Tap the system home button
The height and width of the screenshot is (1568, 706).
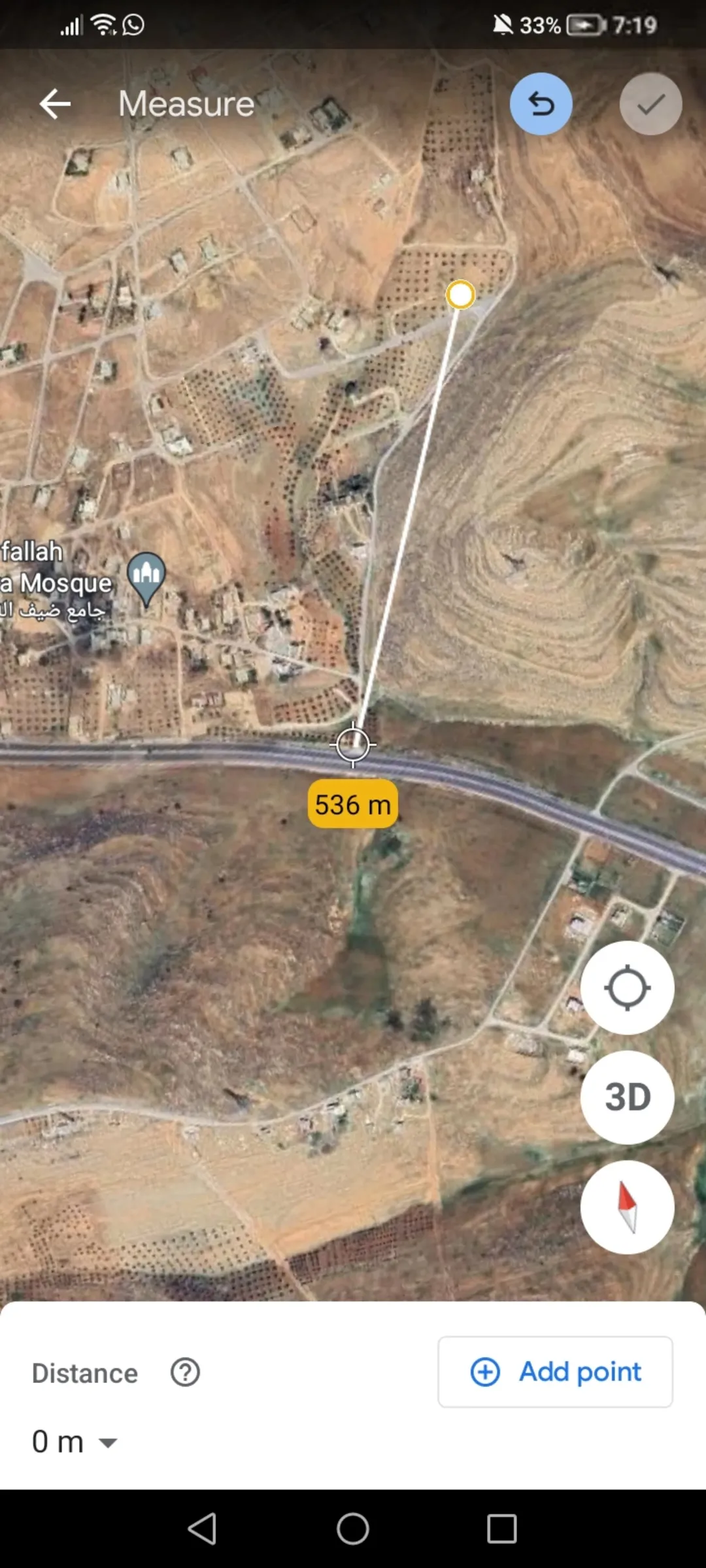tap(353, 1529)
